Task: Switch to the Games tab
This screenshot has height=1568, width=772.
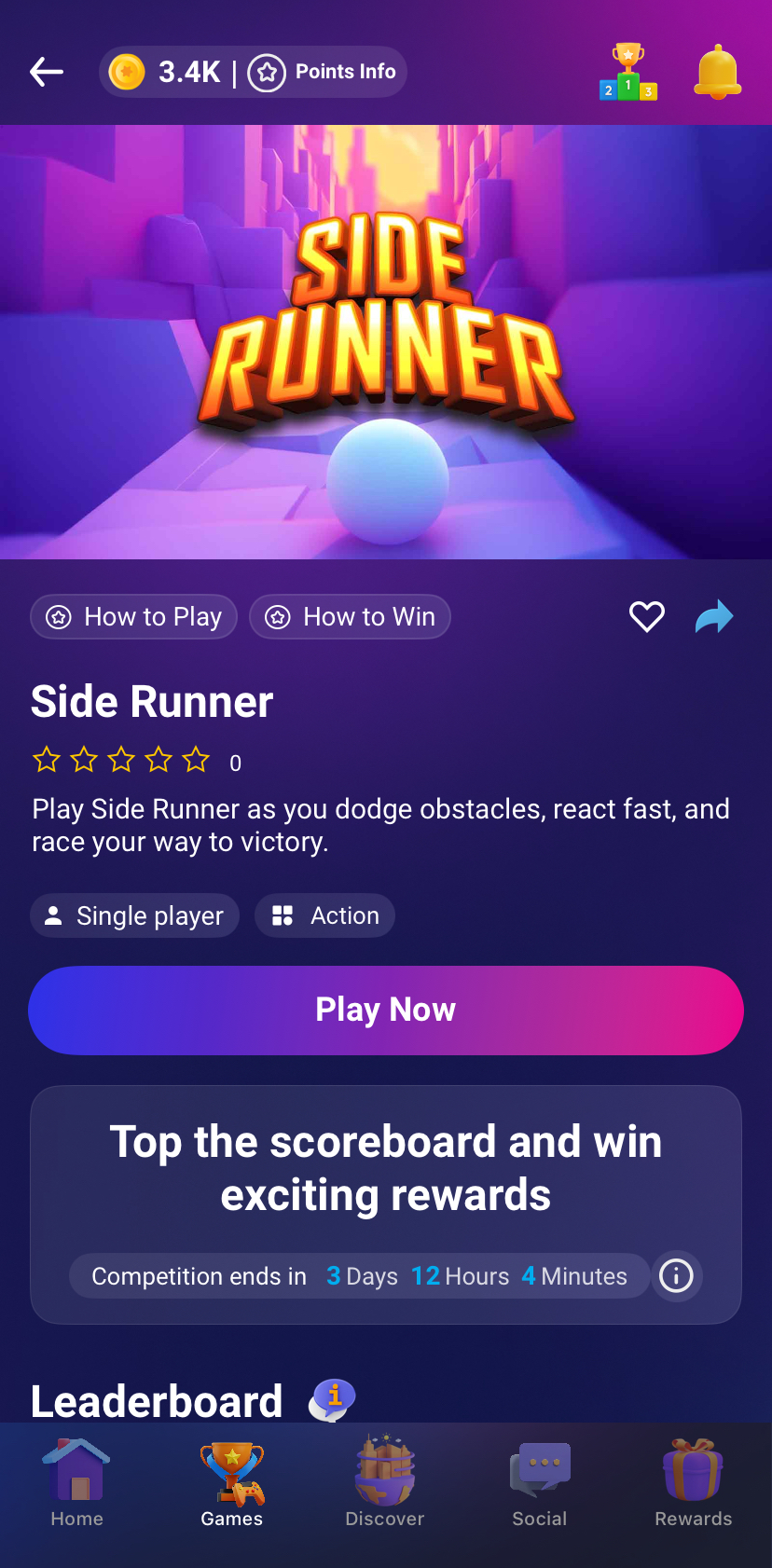Action: pos(232,1484)
